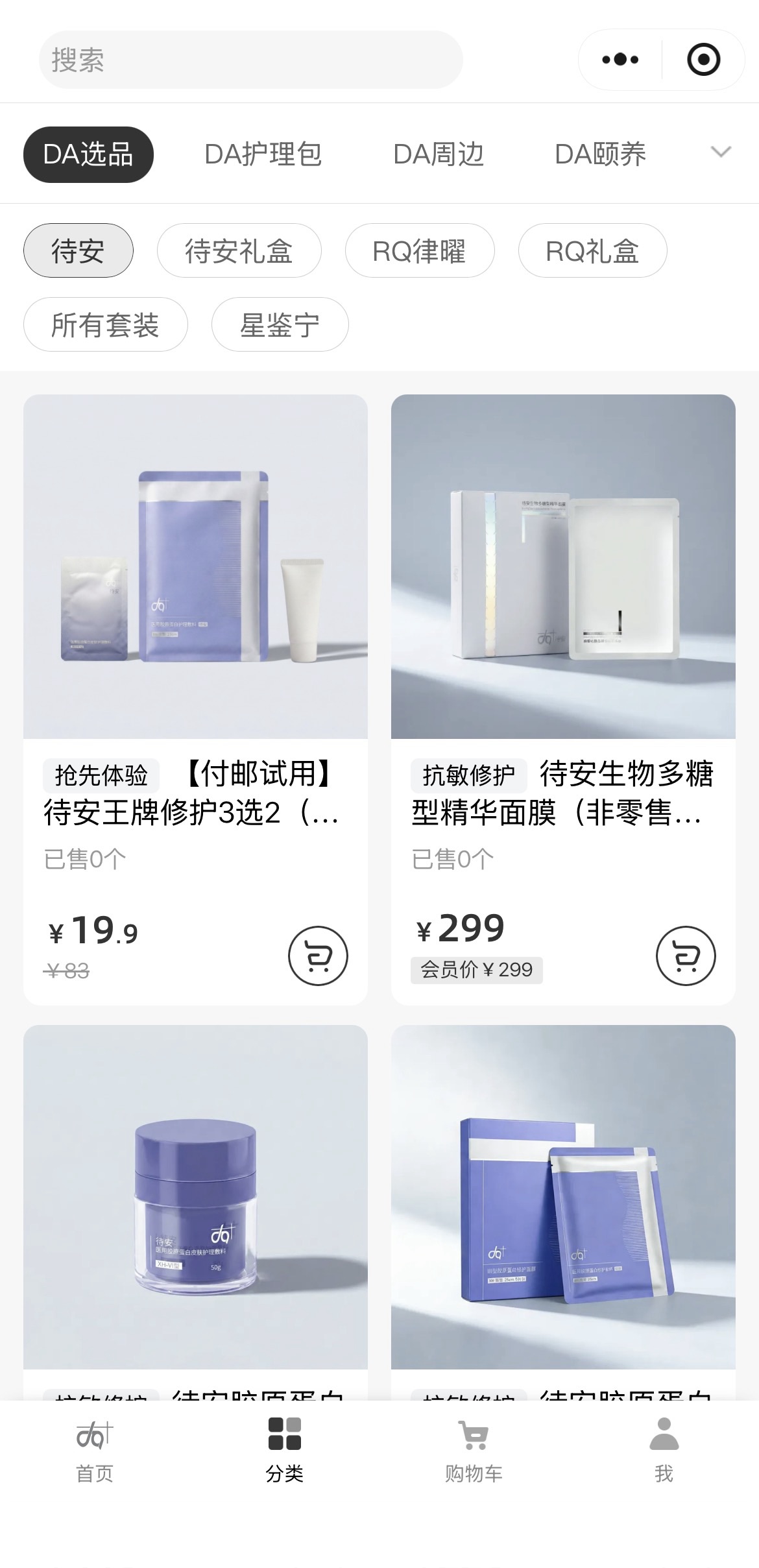759x1568 pixels.
Task: Select the RQ律曜 filter chip
Action: (x=419, y=250)
